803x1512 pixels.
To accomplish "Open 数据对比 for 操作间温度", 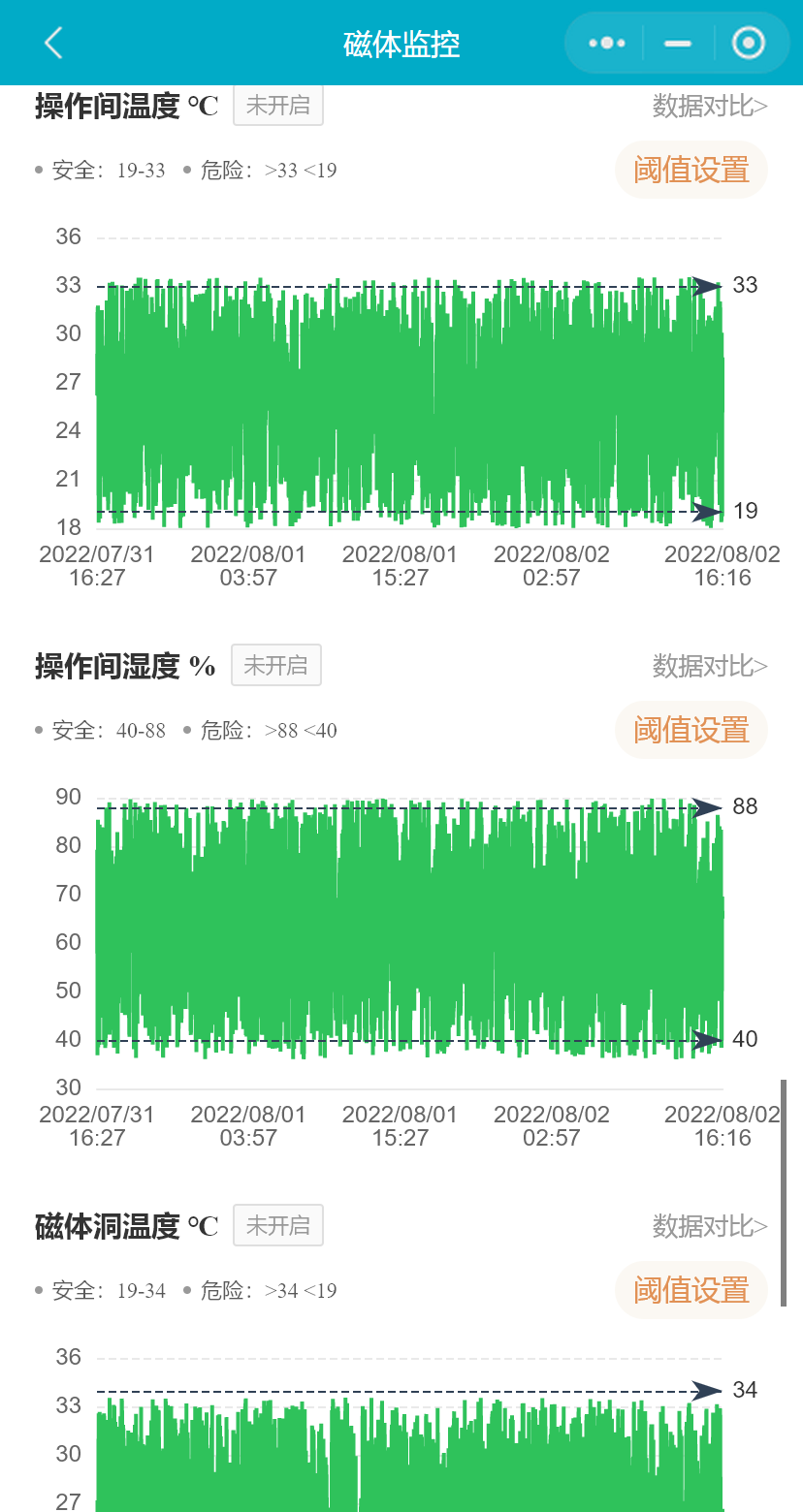I will [710, 106].
